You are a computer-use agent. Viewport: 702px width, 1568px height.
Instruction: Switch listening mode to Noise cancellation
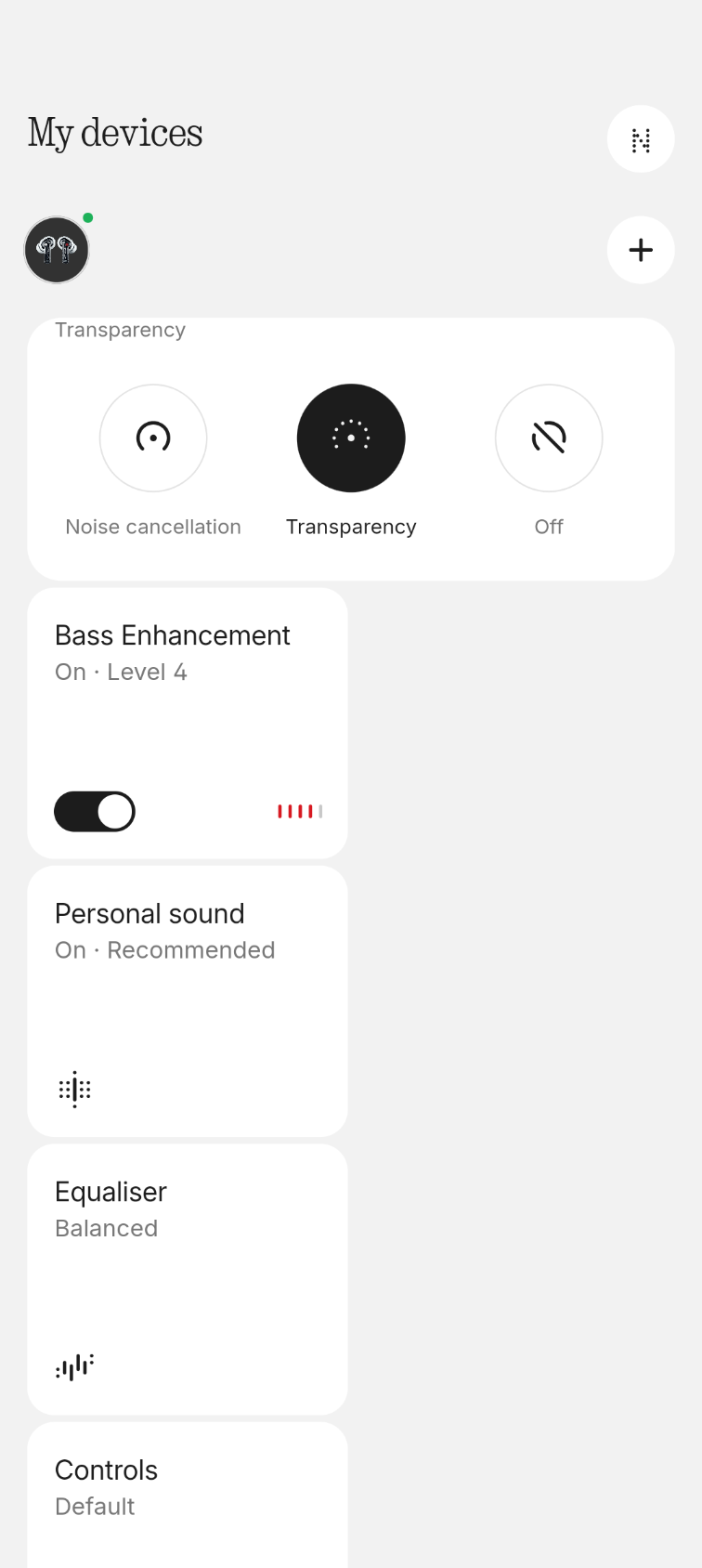pos(153,438)
